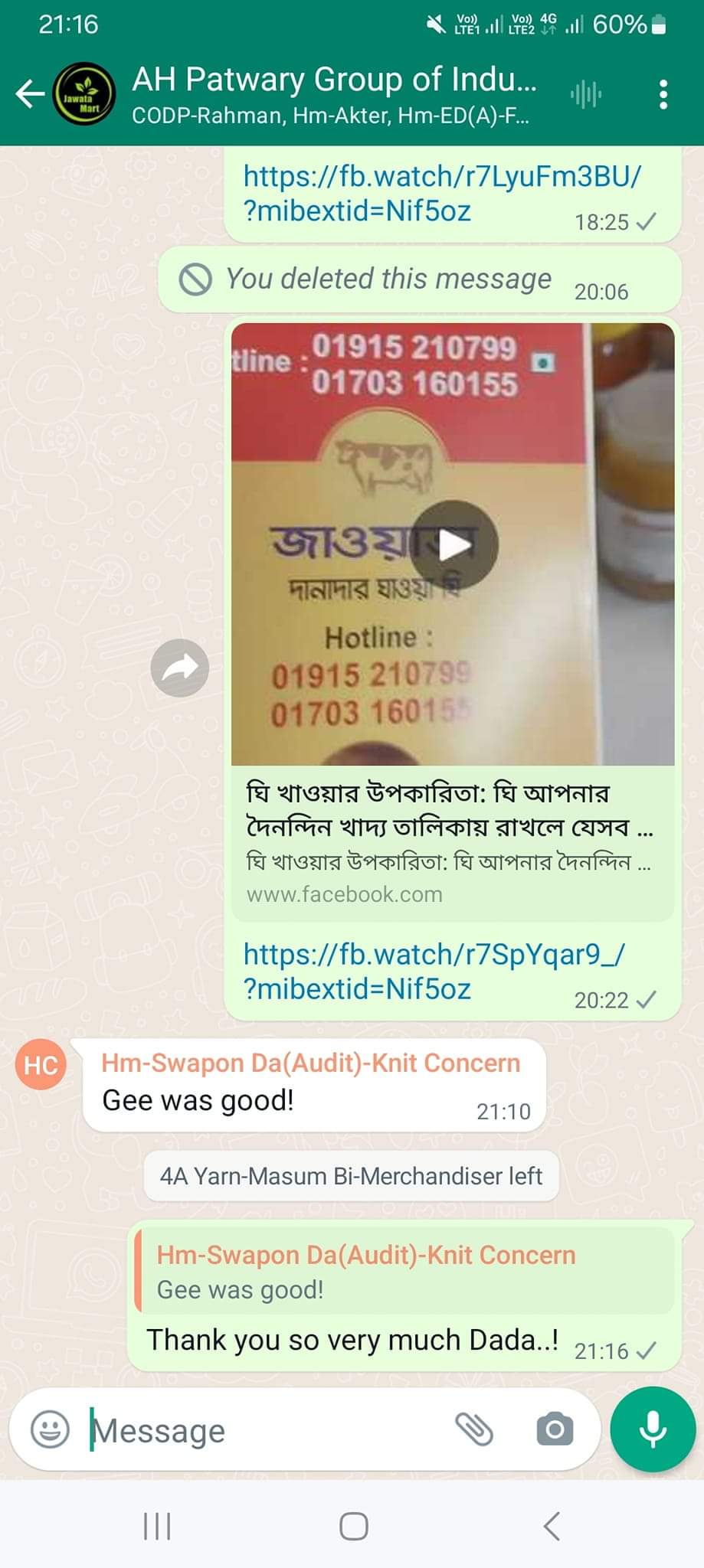Open the overflow menu
Screen dimensions: 704x1568
[x=663, y=95]
